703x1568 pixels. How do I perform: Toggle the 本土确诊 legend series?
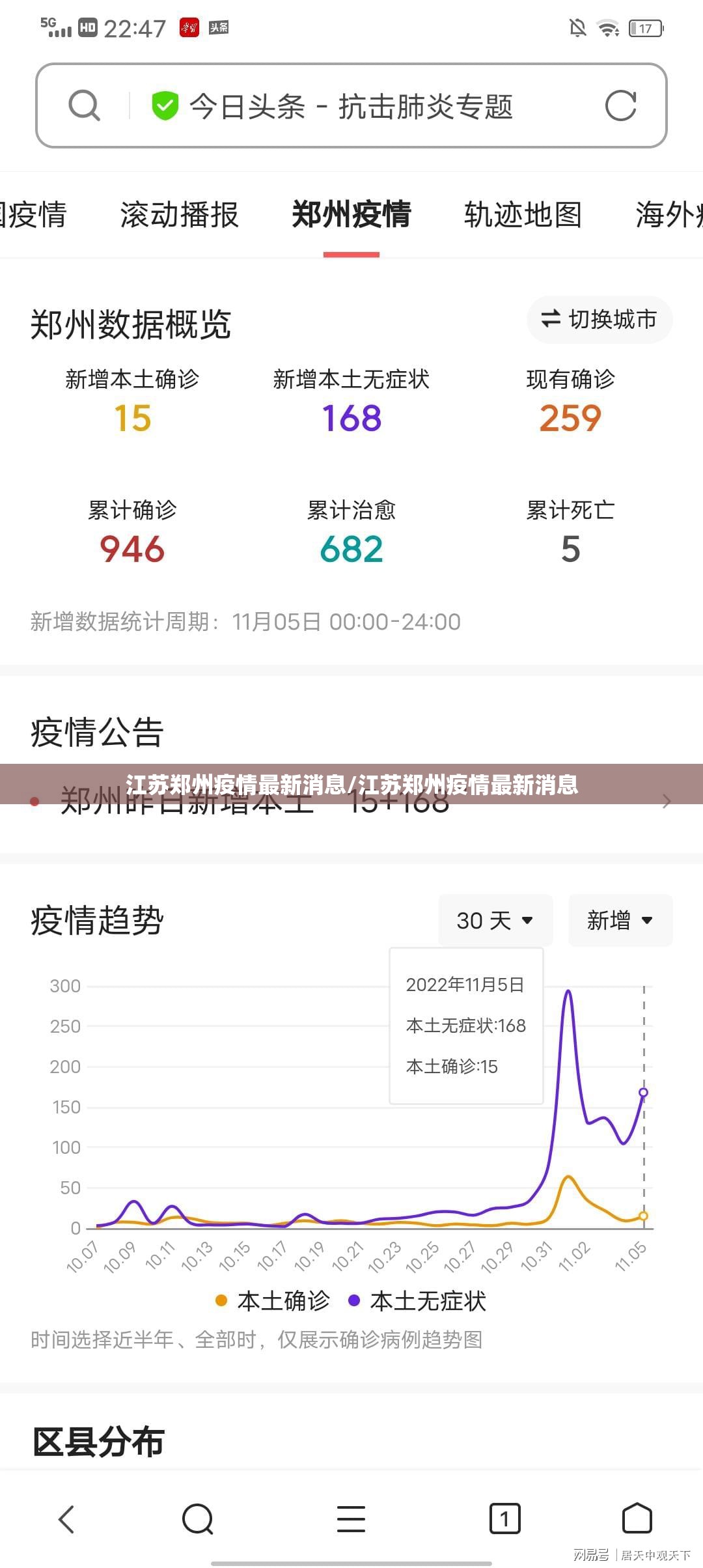(273, 1301)
